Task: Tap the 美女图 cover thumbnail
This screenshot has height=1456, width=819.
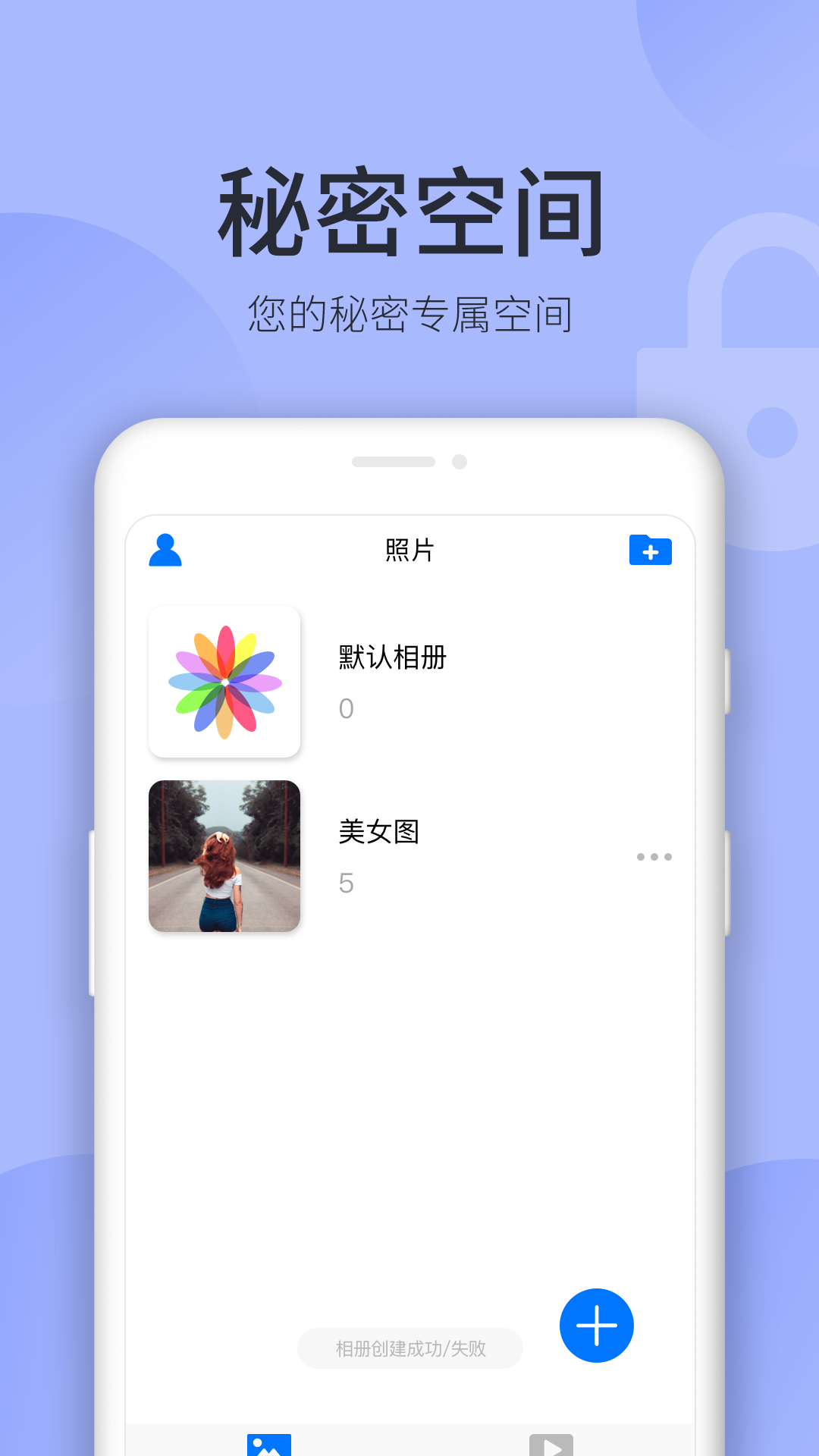Action: [x=224, y=855]
